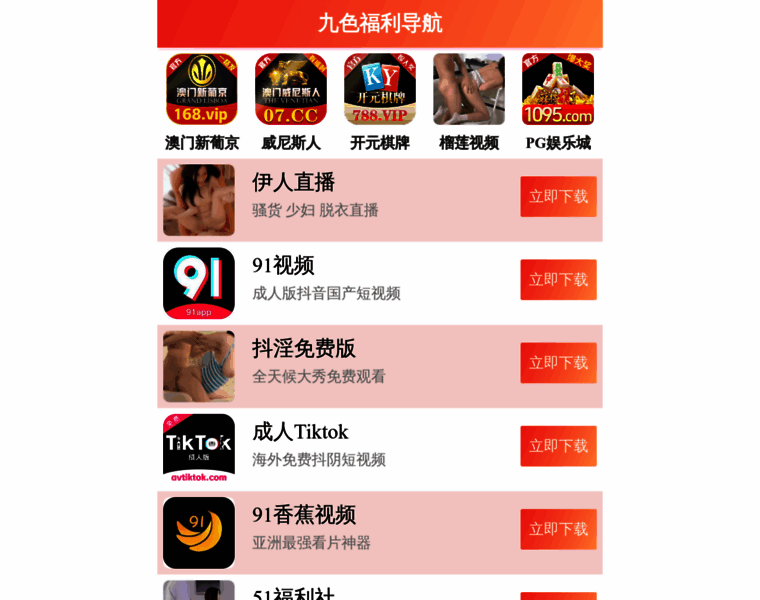The height and width of the screenshot is (600, 760).
Task: Tap 立即下载 for 91香蕉视频
Action: 558,529
